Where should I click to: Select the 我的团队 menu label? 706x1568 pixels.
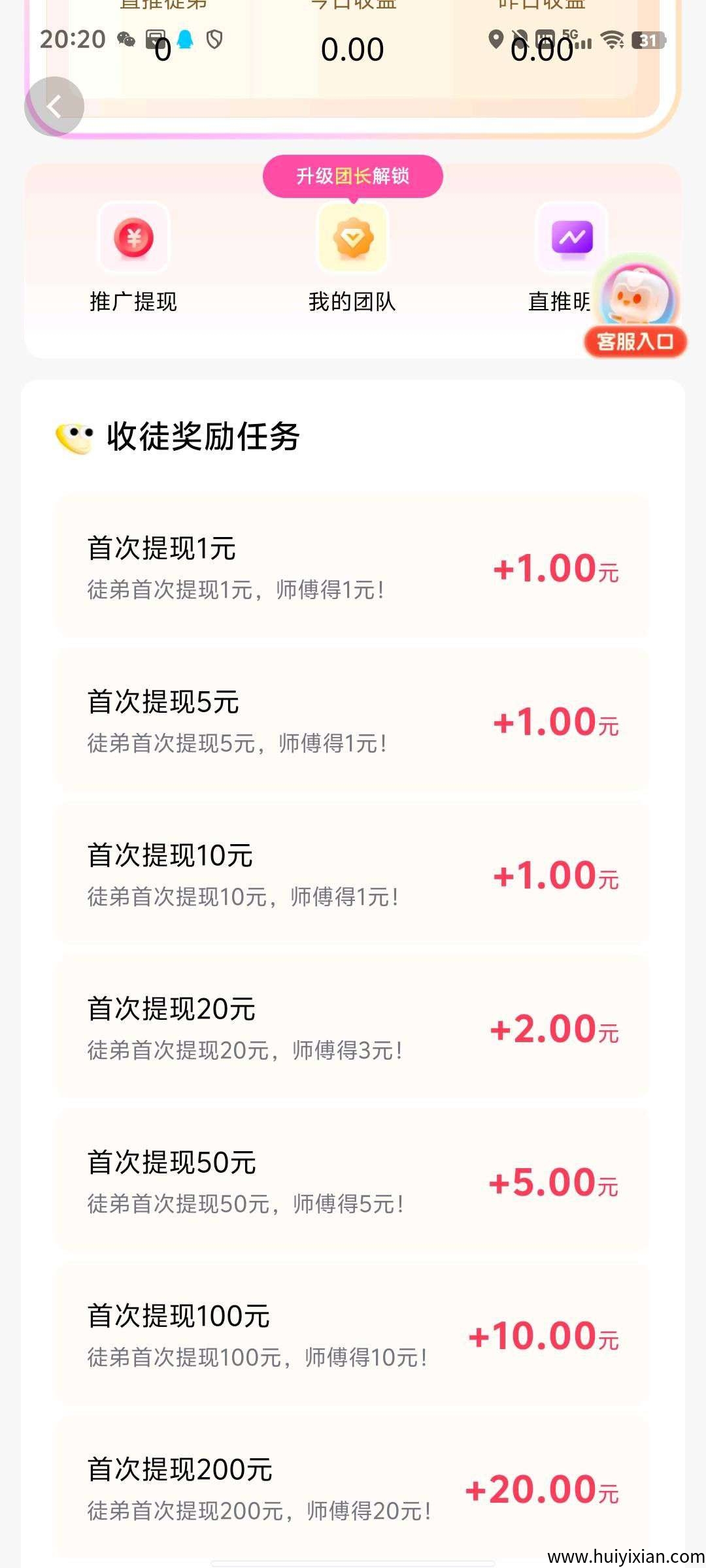352,302
